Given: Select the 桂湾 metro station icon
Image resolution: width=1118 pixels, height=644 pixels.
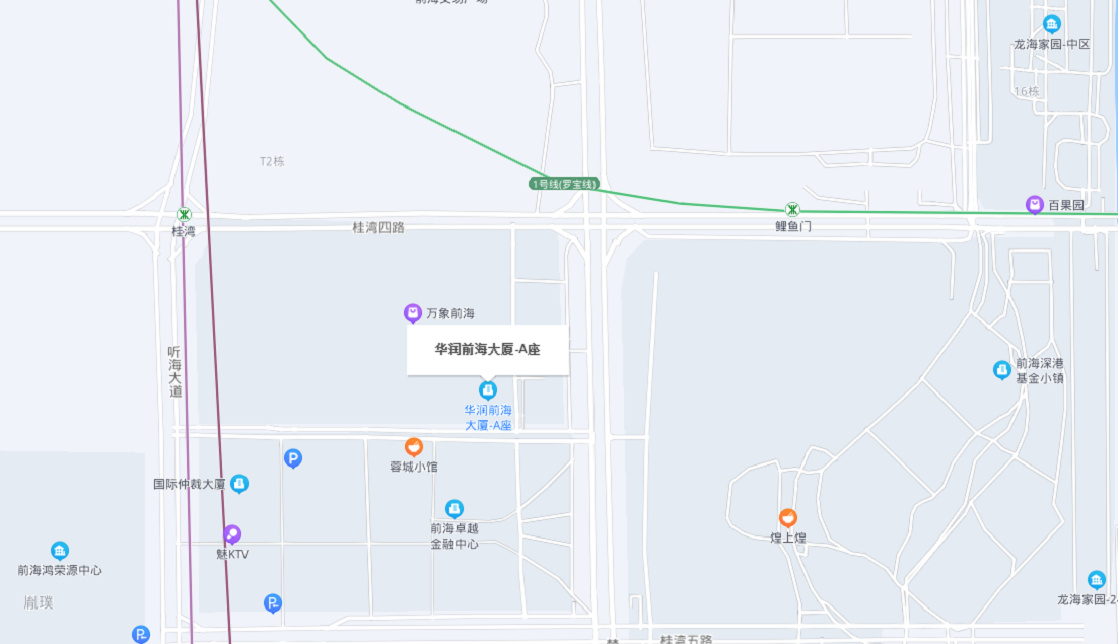Looking at the screenshot, I should pos(184,215).
